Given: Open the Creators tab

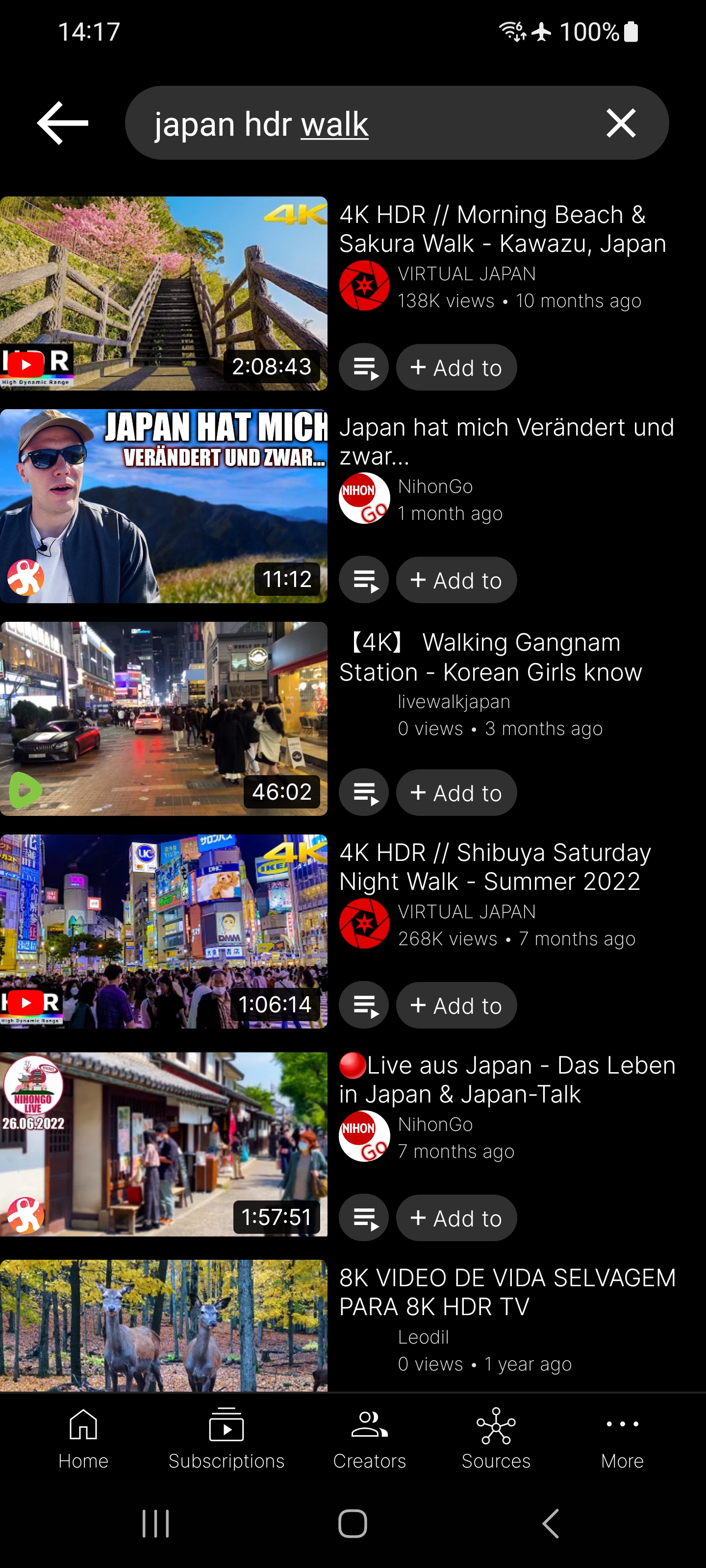Looking at the screenshot, I should pos(370,1439).
